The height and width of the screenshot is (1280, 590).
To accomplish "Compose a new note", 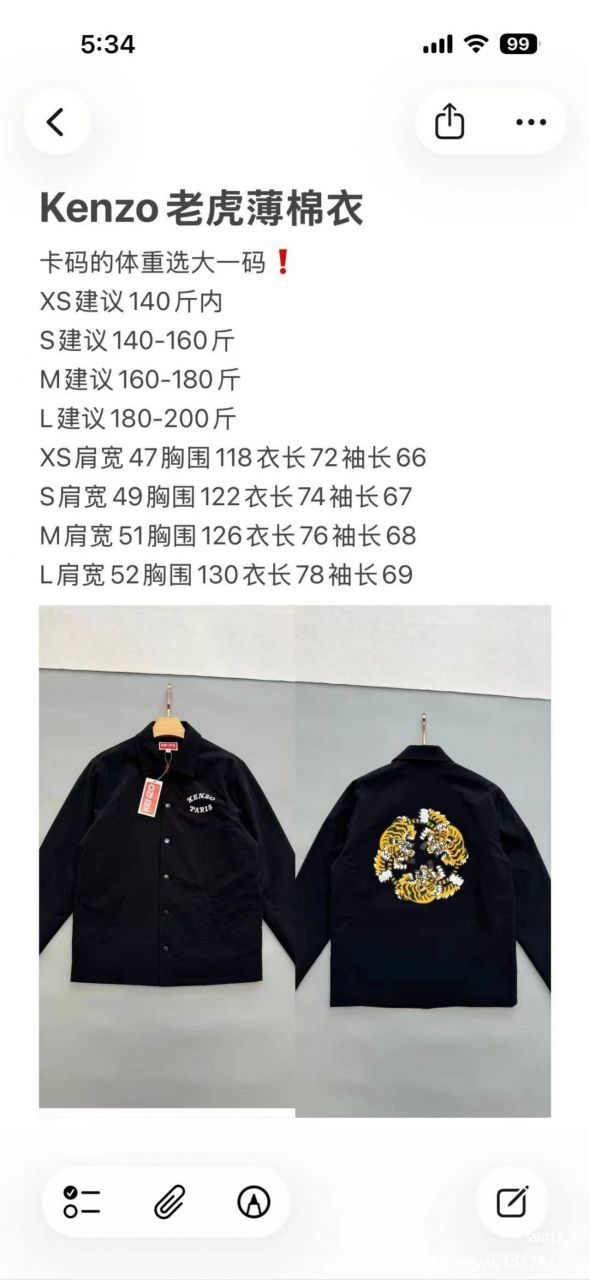I will click(512, 1201).
